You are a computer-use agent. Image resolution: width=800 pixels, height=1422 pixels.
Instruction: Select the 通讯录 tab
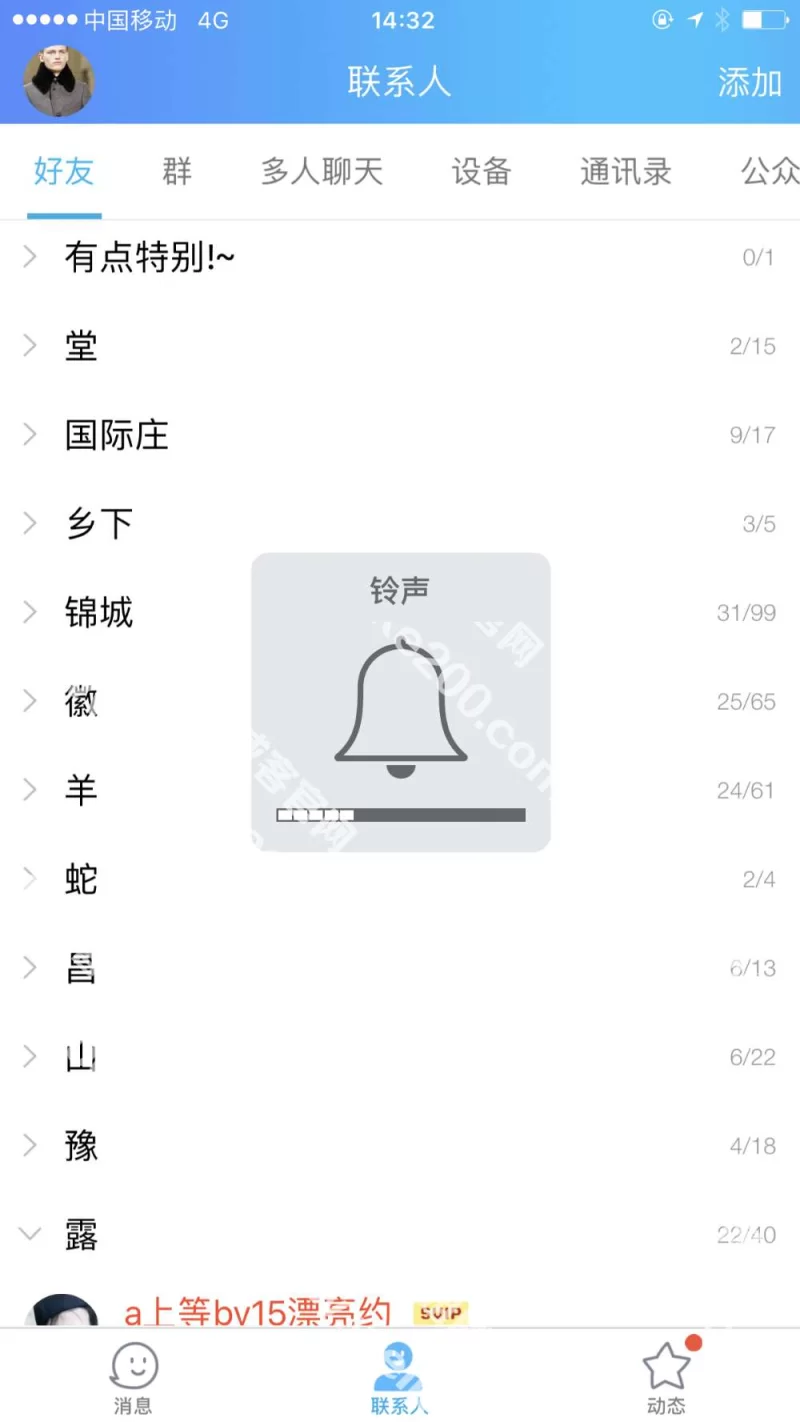626,172
